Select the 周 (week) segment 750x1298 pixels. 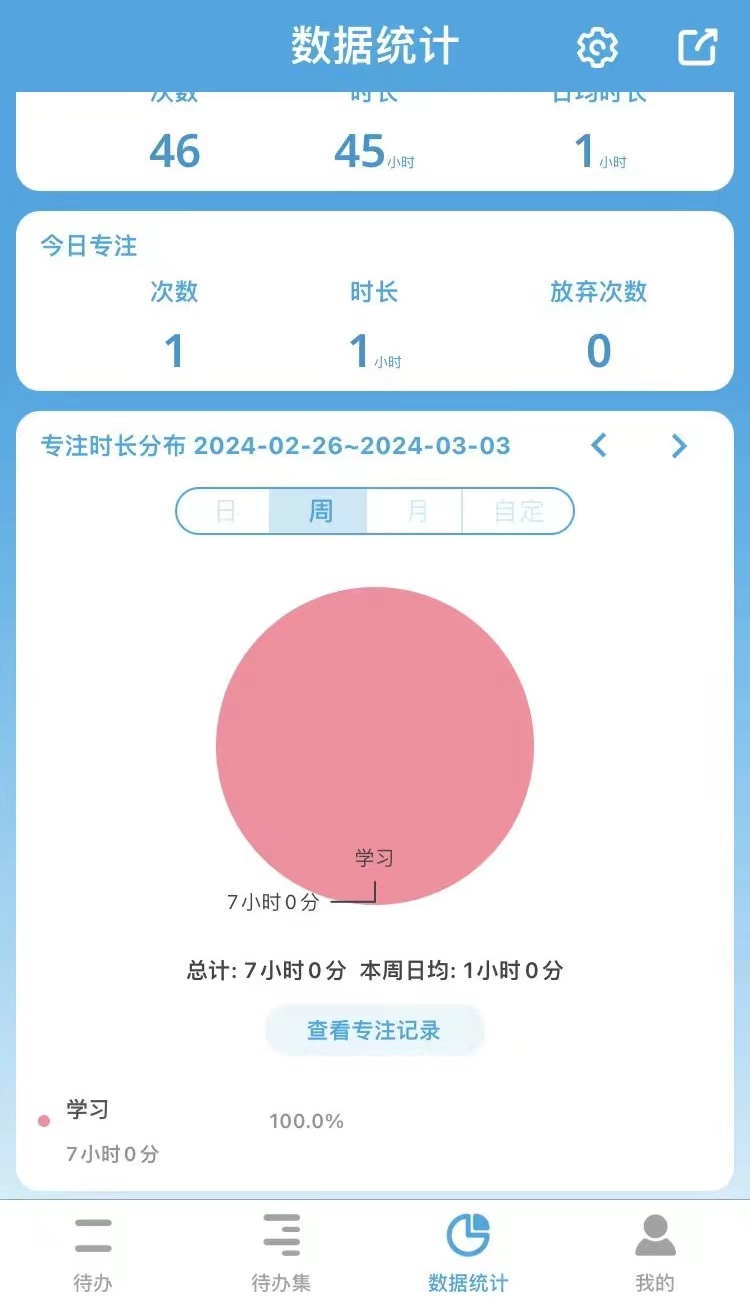pos(319,511)
